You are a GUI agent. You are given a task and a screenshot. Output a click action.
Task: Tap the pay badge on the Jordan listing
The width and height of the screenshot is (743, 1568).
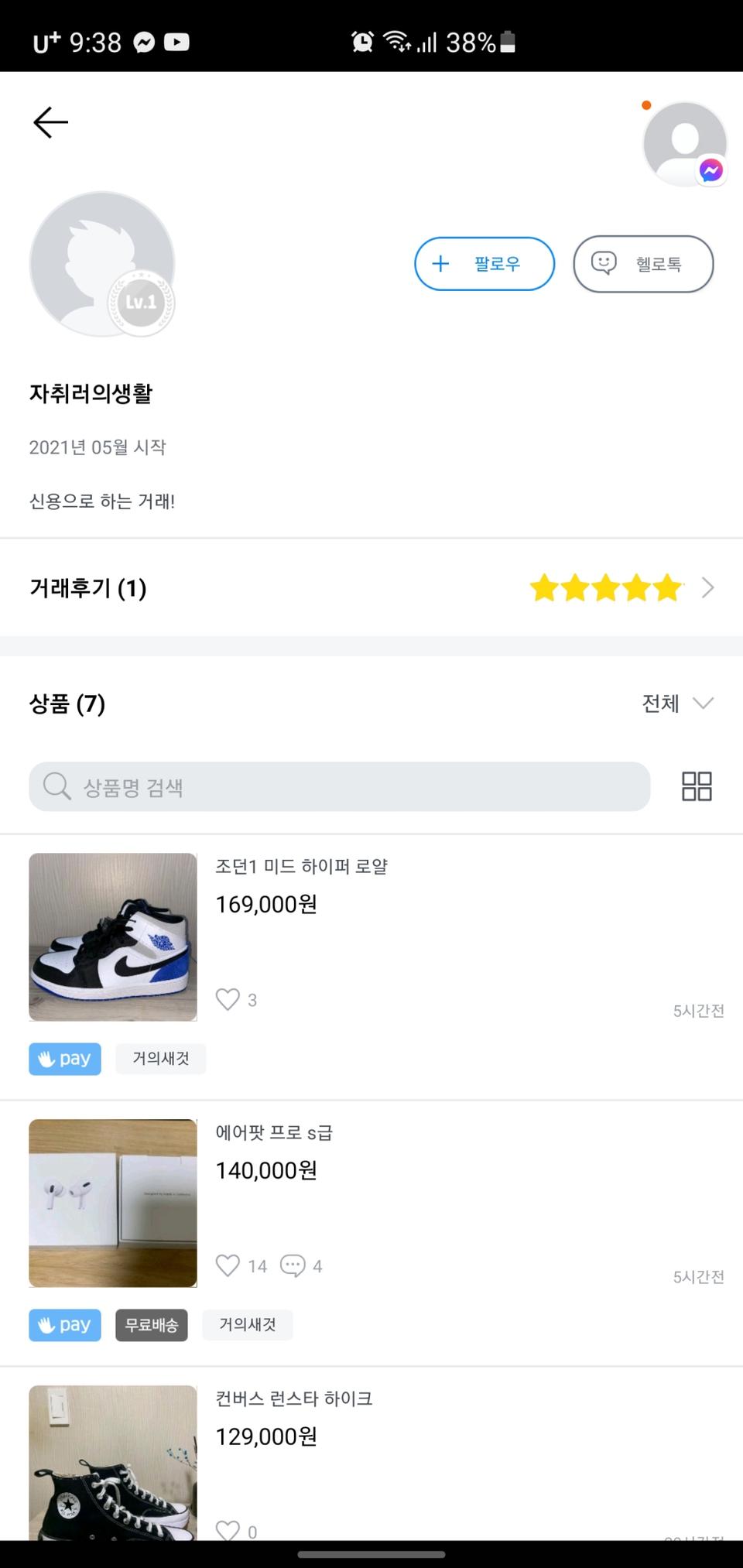click(x=64, y=1059)
